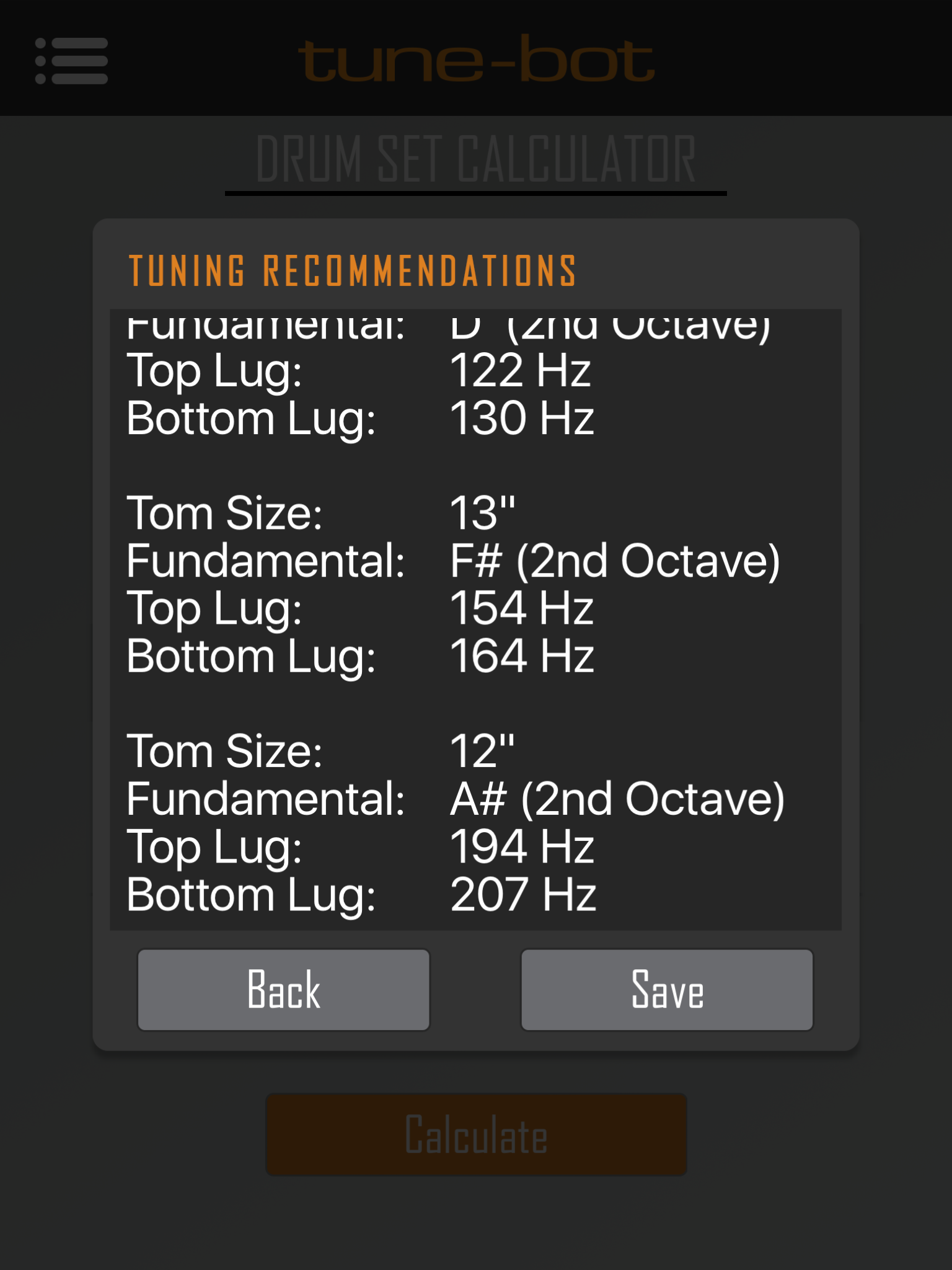Tap the Calculate button
The height and width of the screenshot is (1270, 952).
coord(476,1134)
